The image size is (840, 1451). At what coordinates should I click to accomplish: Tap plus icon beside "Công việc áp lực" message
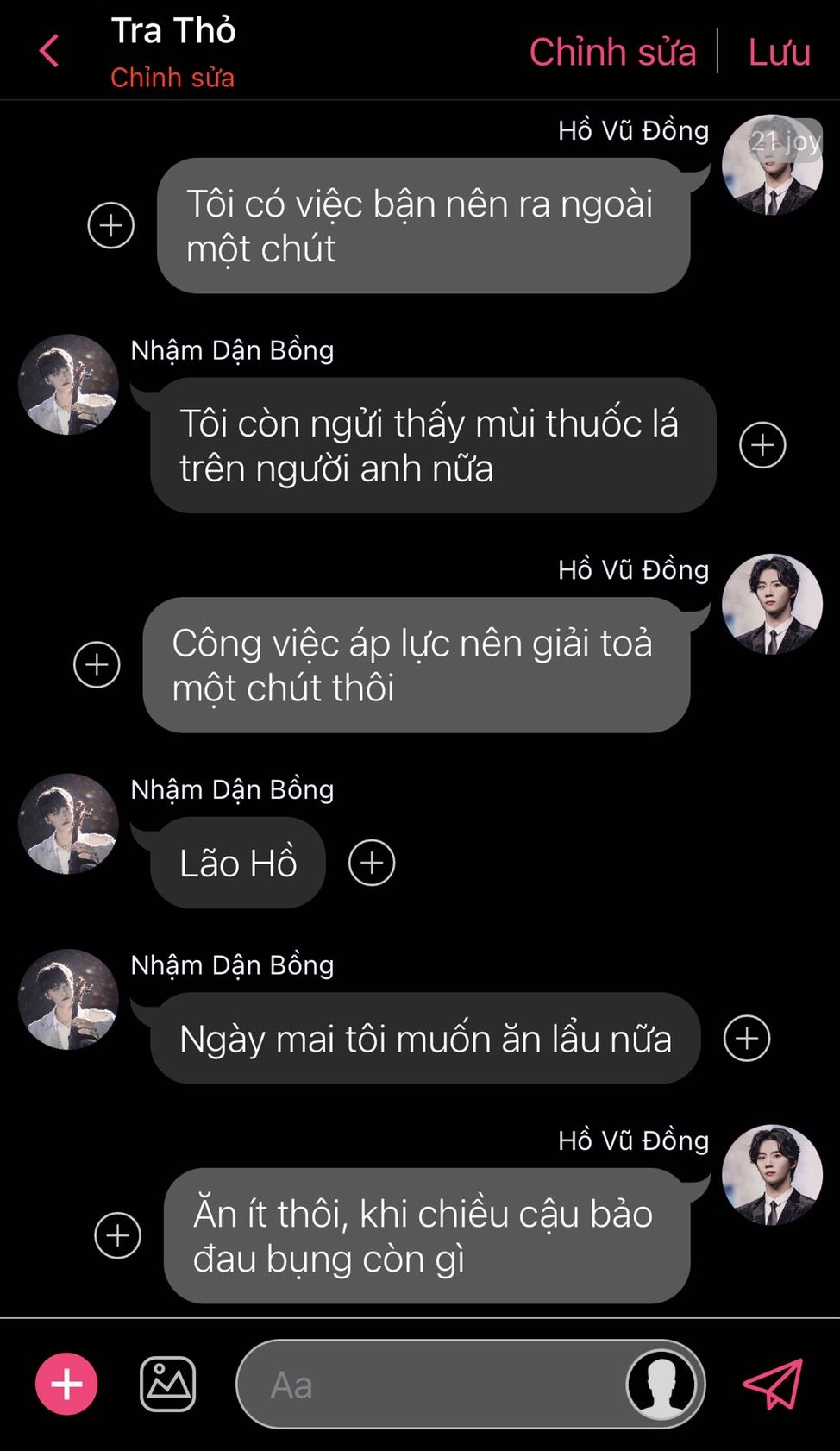97,664
